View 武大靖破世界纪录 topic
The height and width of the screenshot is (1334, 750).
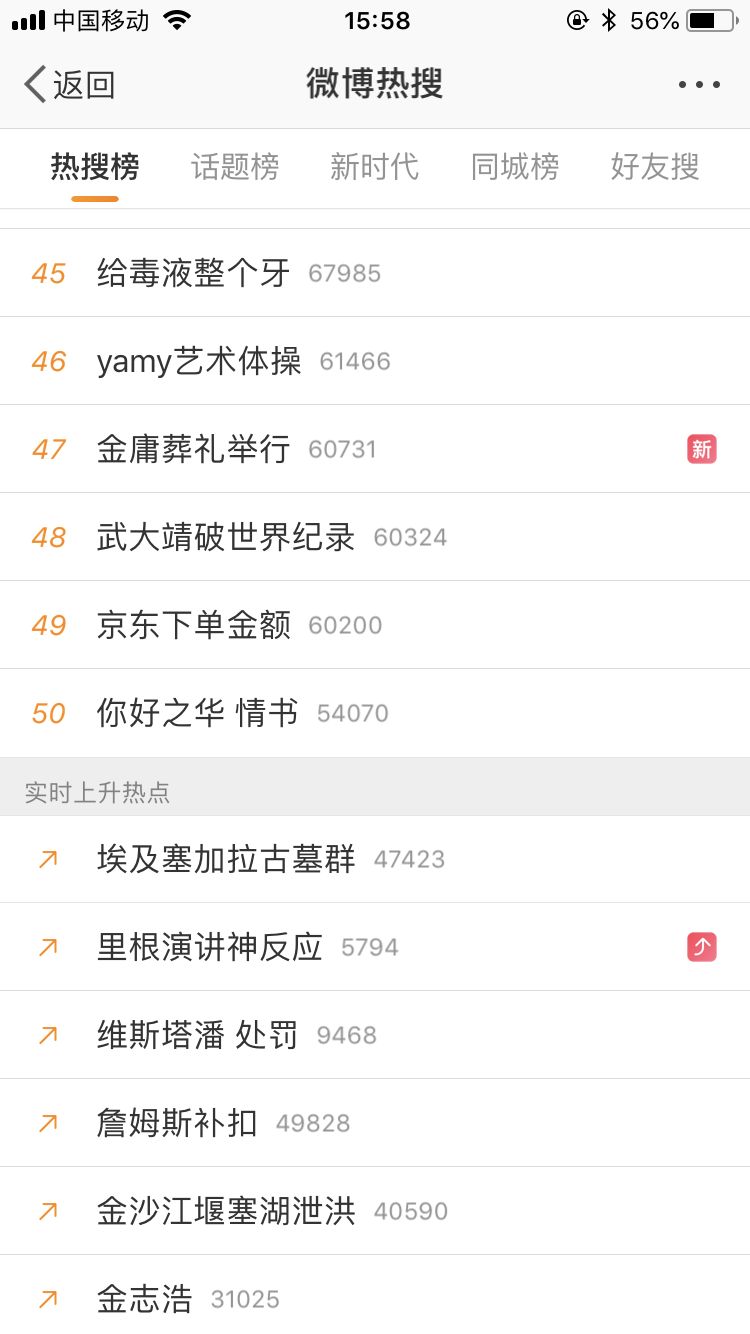point(226,537)
